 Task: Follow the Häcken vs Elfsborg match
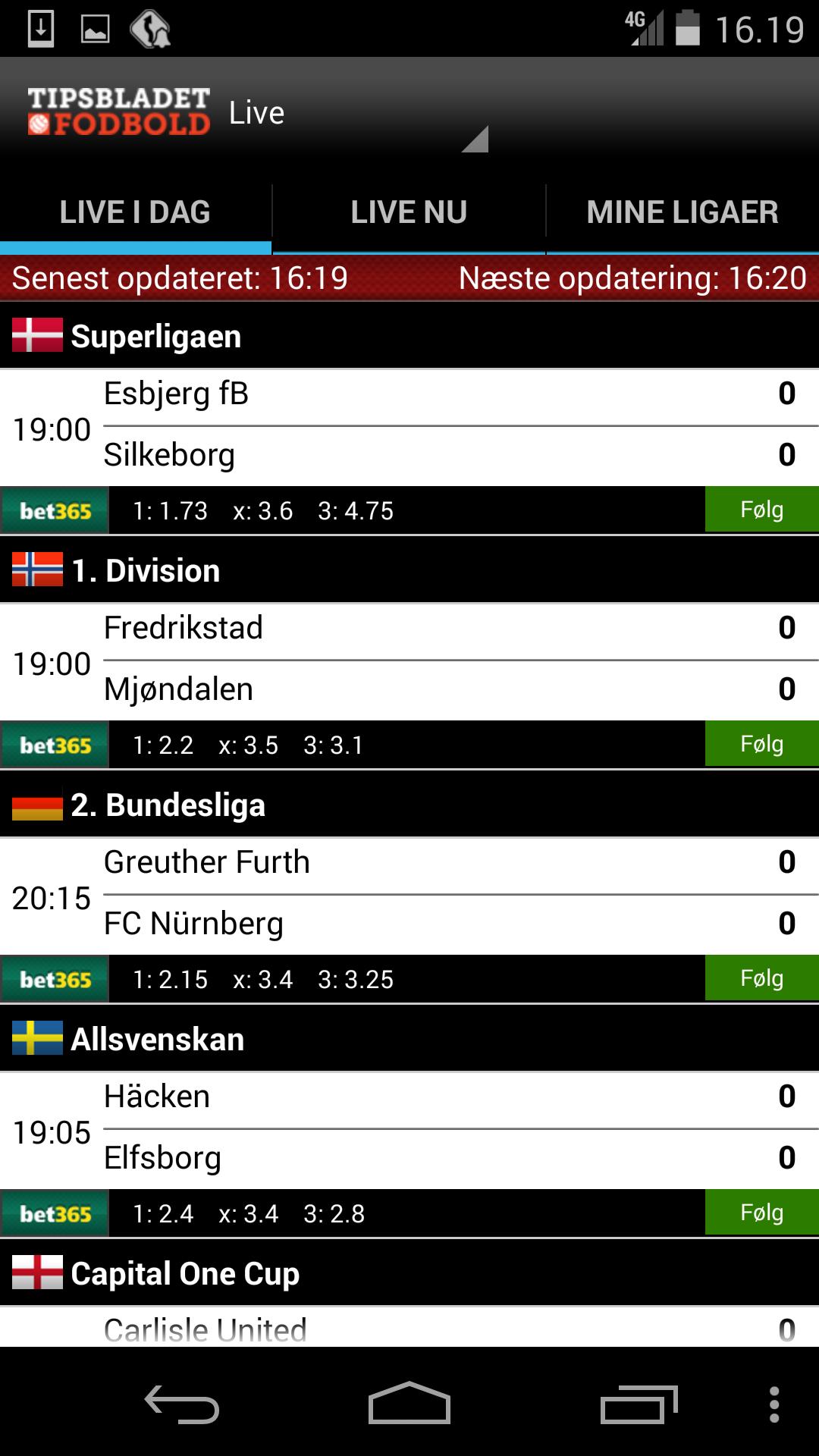761,1213
